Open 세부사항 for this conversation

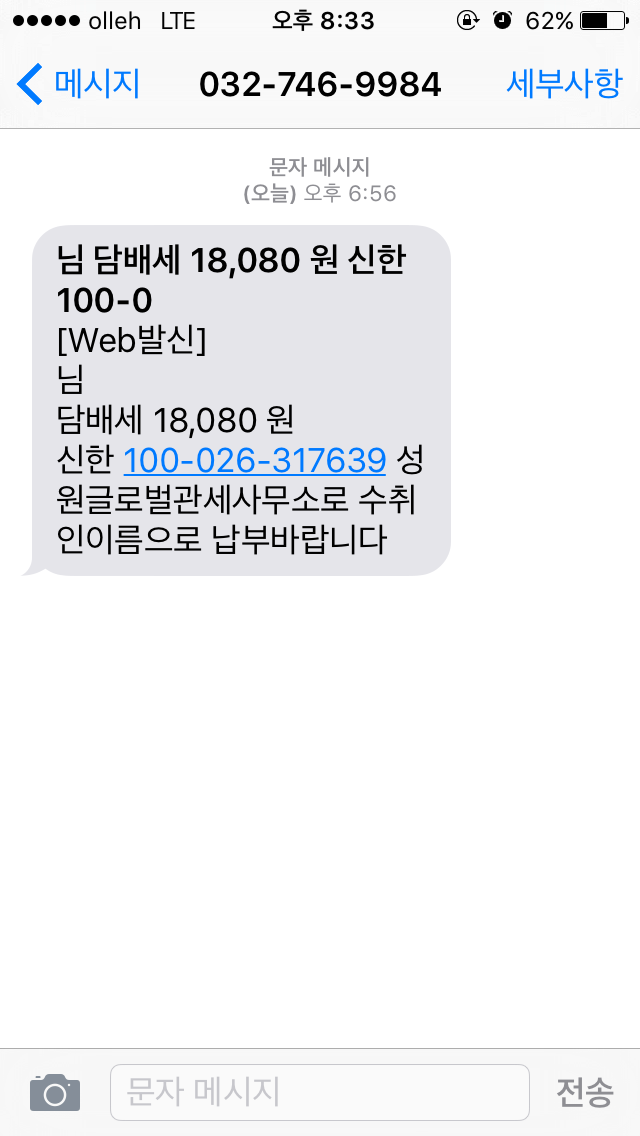(564, 84)
